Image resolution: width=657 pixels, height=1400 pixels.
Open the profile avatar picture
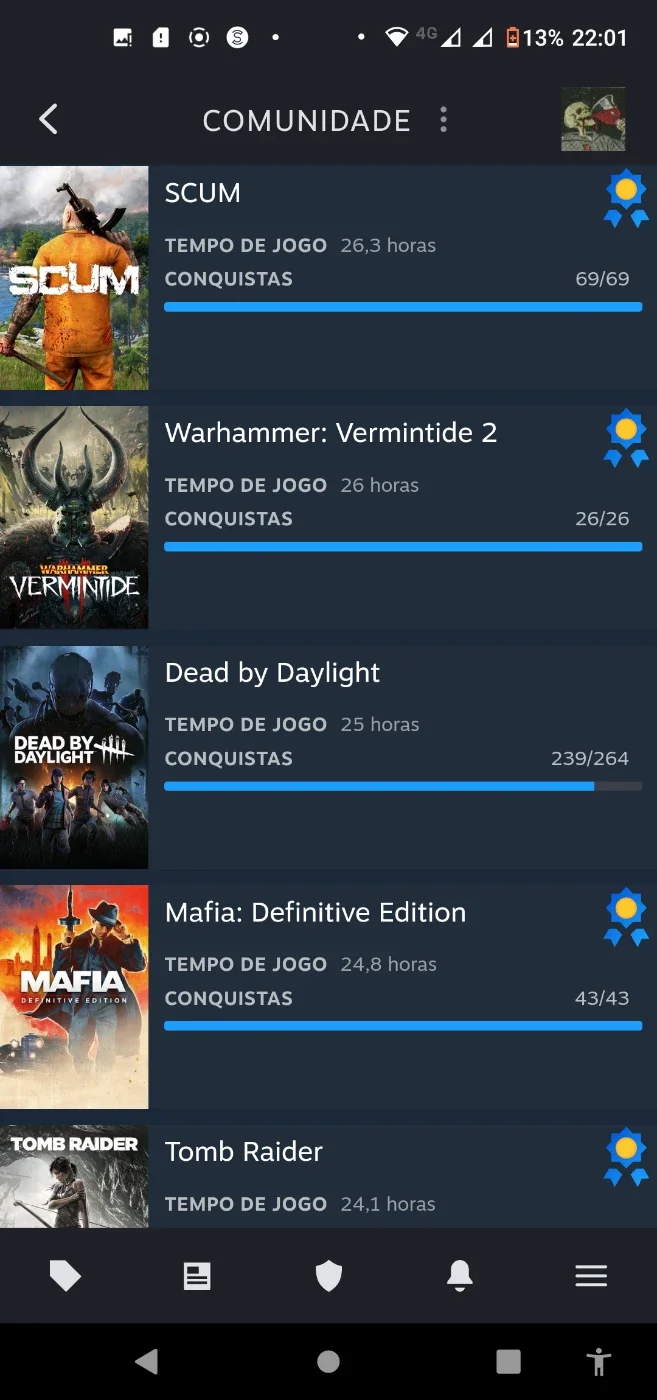(593, 119)
